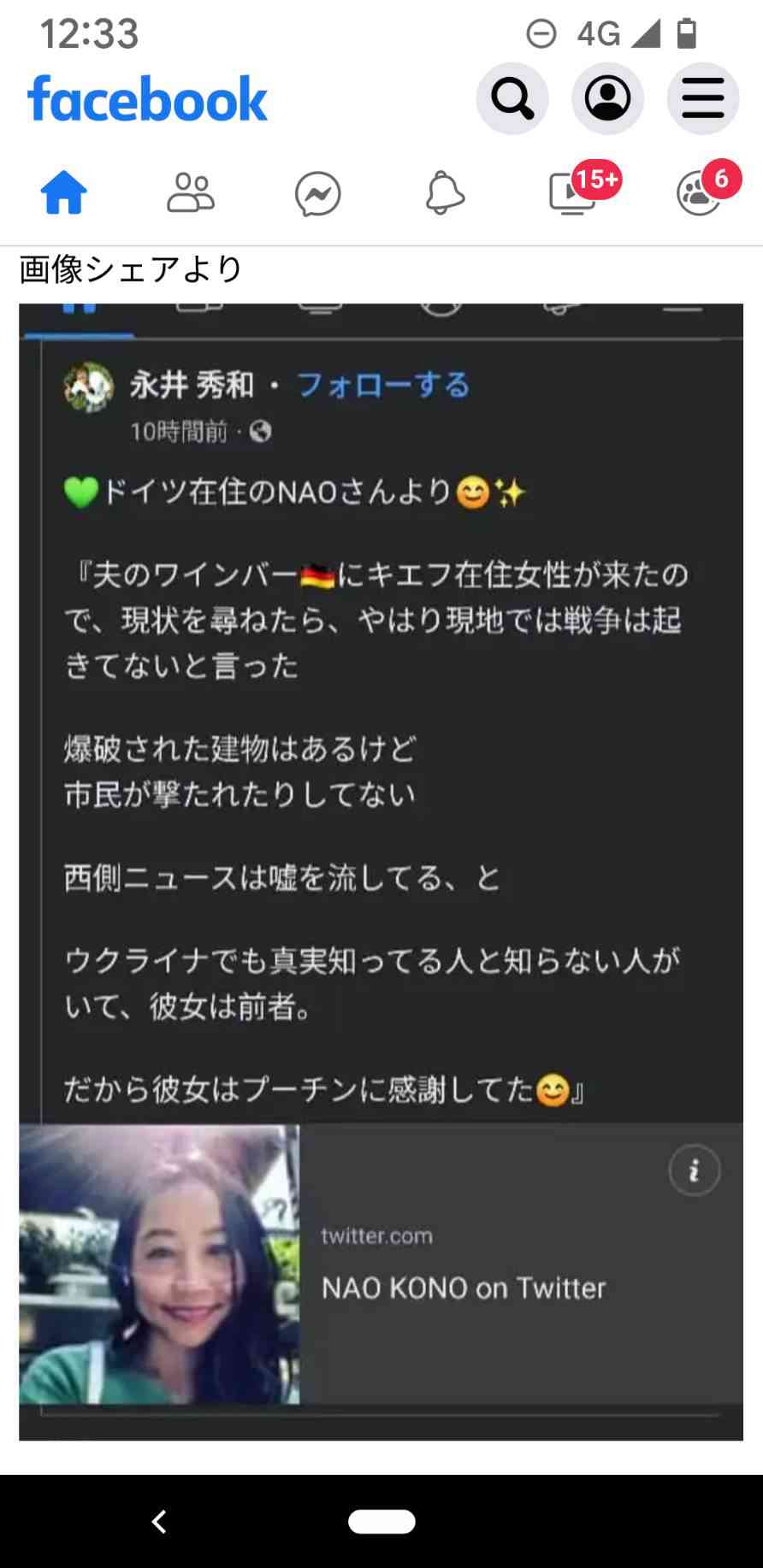The image size is (763, 1568).
Task: Open the profile account icon
Action: pos(607,99)
